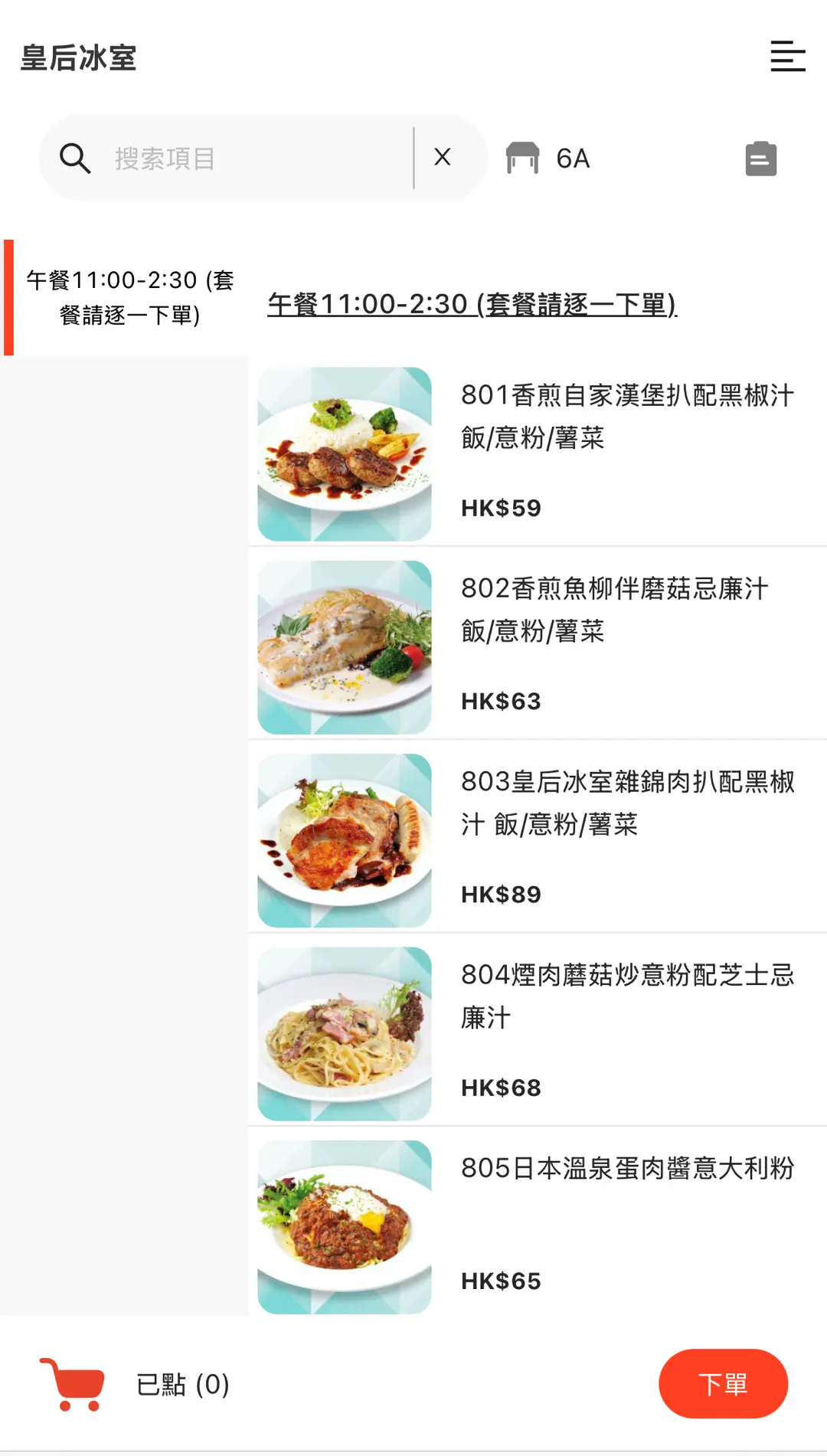
Task: Select the 午餐11:00-2:30 category tab
Action: point(129,297)
